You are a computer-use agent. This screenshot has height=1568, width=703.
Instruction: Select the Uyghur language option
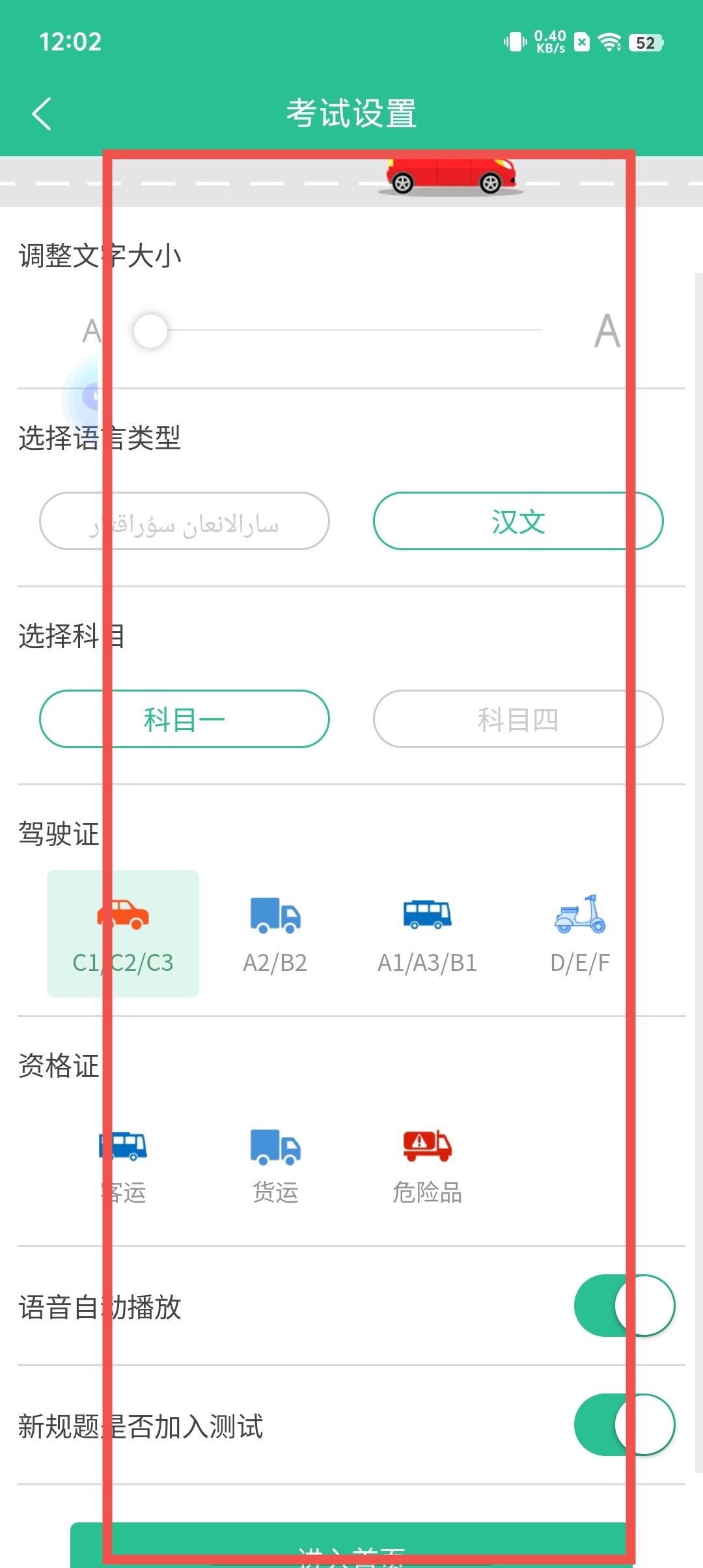click(184, 522)
